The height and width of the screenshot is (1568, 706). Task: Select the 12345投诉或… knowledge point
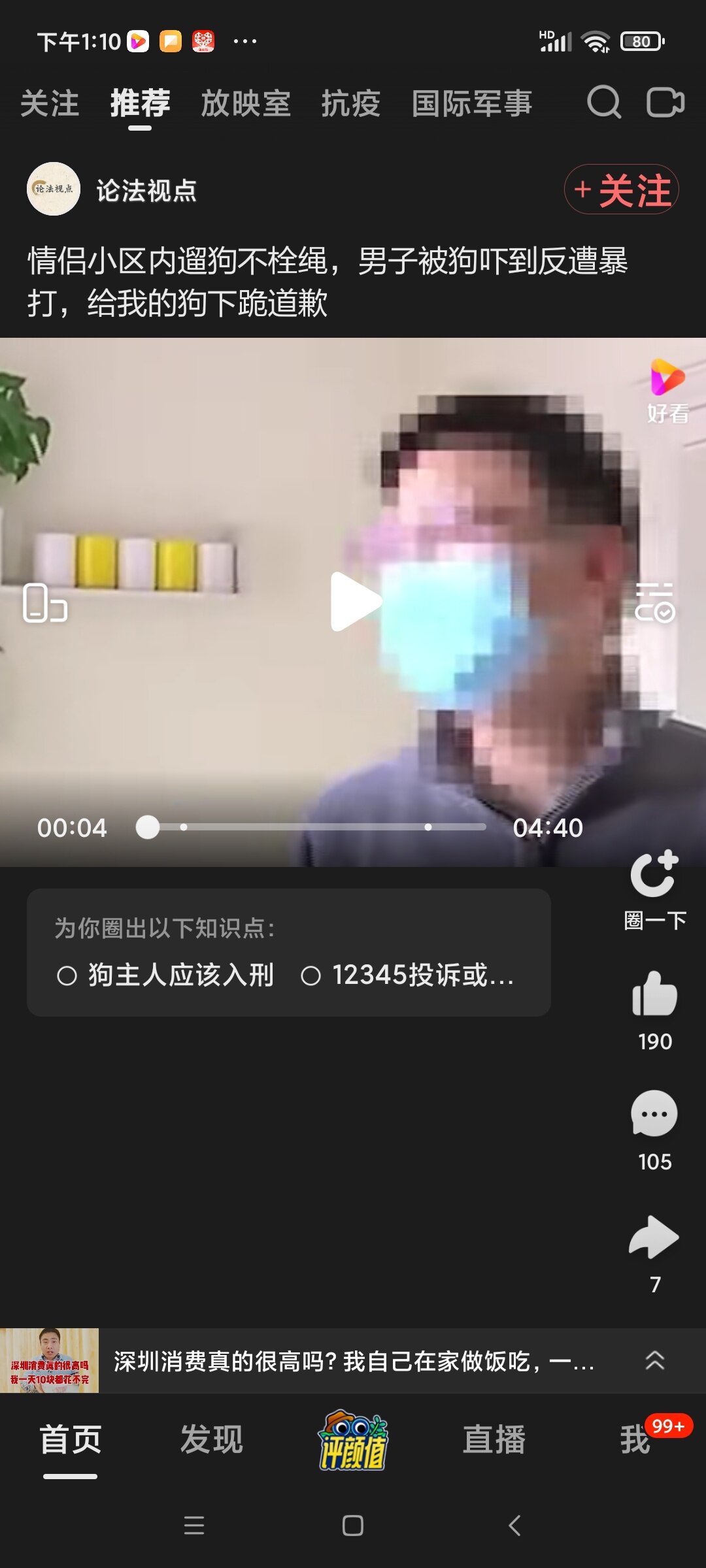click(x=409, y=975)
